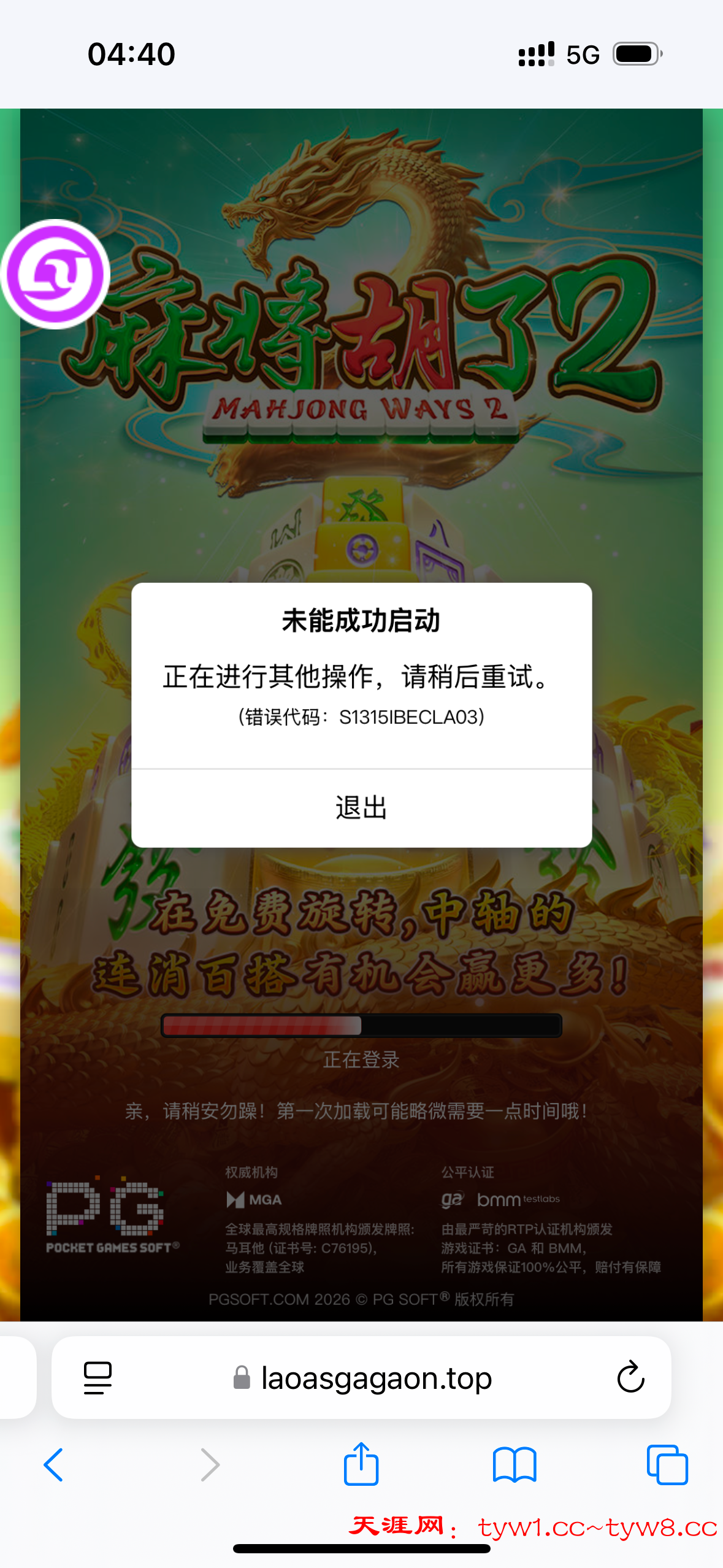Open the page format menu in address bar
This screenshot has height=1568, width=723.
point(98,1377)
